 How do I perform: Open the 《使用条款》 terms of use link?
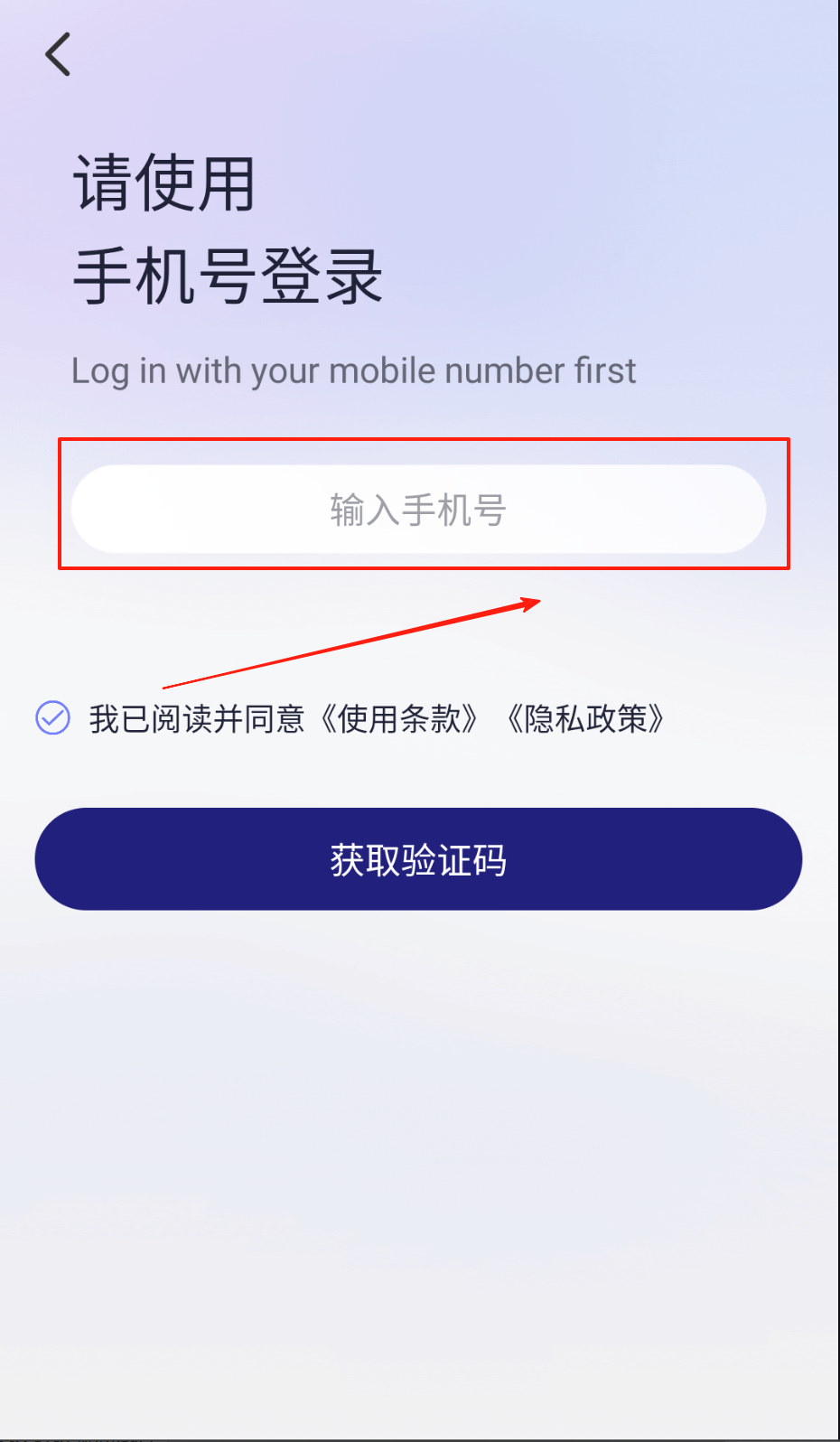tap(400, 719)
